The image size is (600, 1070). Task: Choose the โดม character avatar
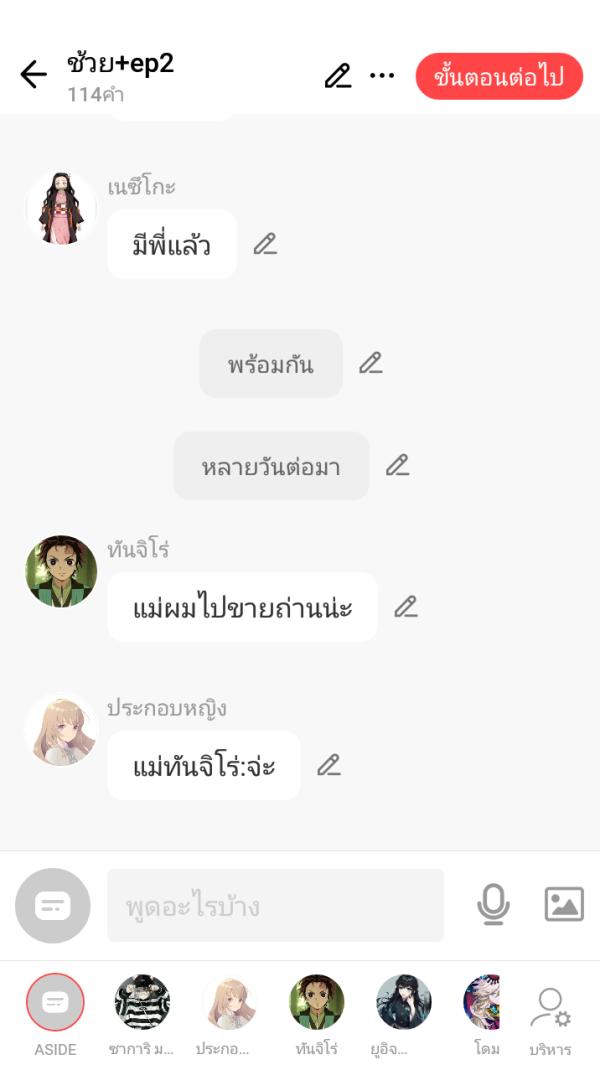482,1003
